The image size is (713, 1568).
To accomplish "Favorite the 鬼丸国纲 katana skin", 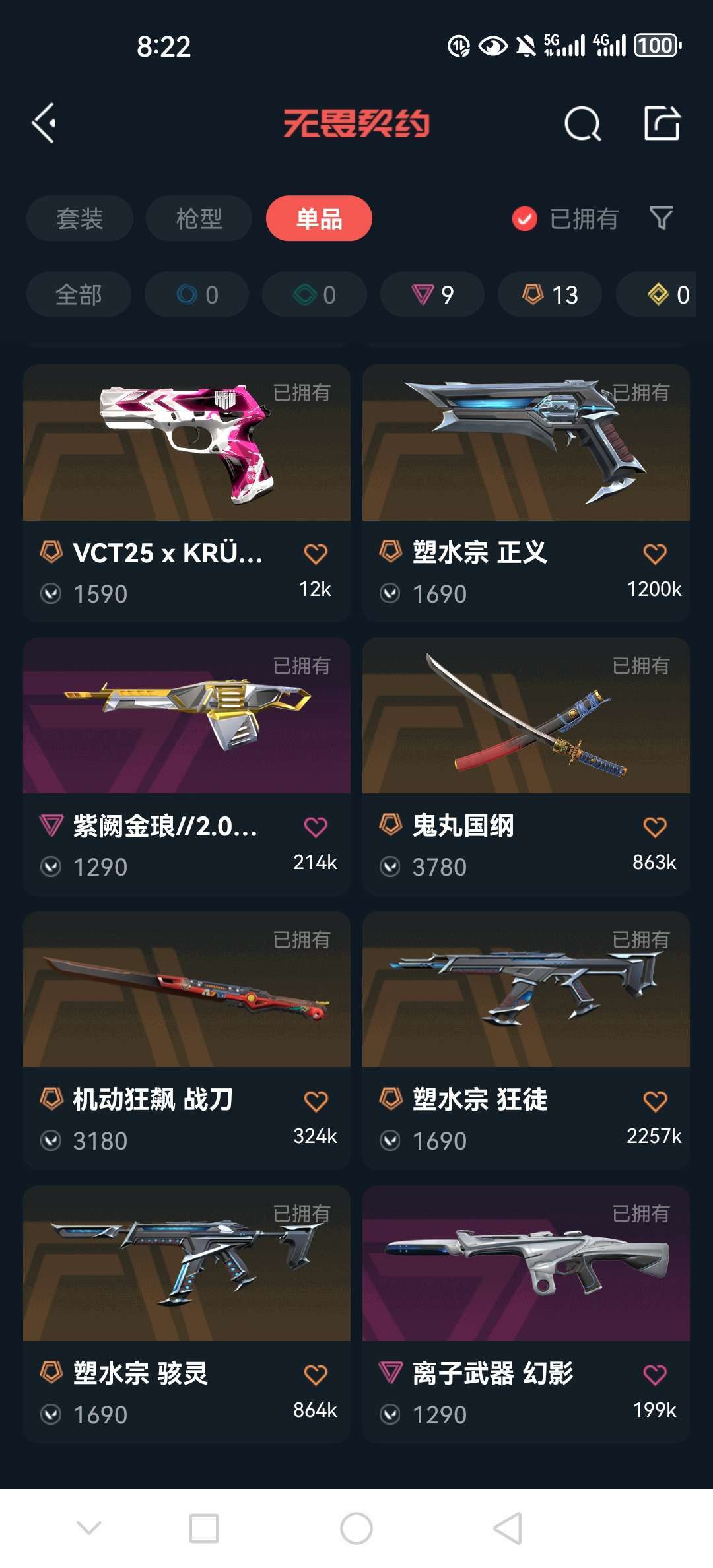I will [654, 827].
